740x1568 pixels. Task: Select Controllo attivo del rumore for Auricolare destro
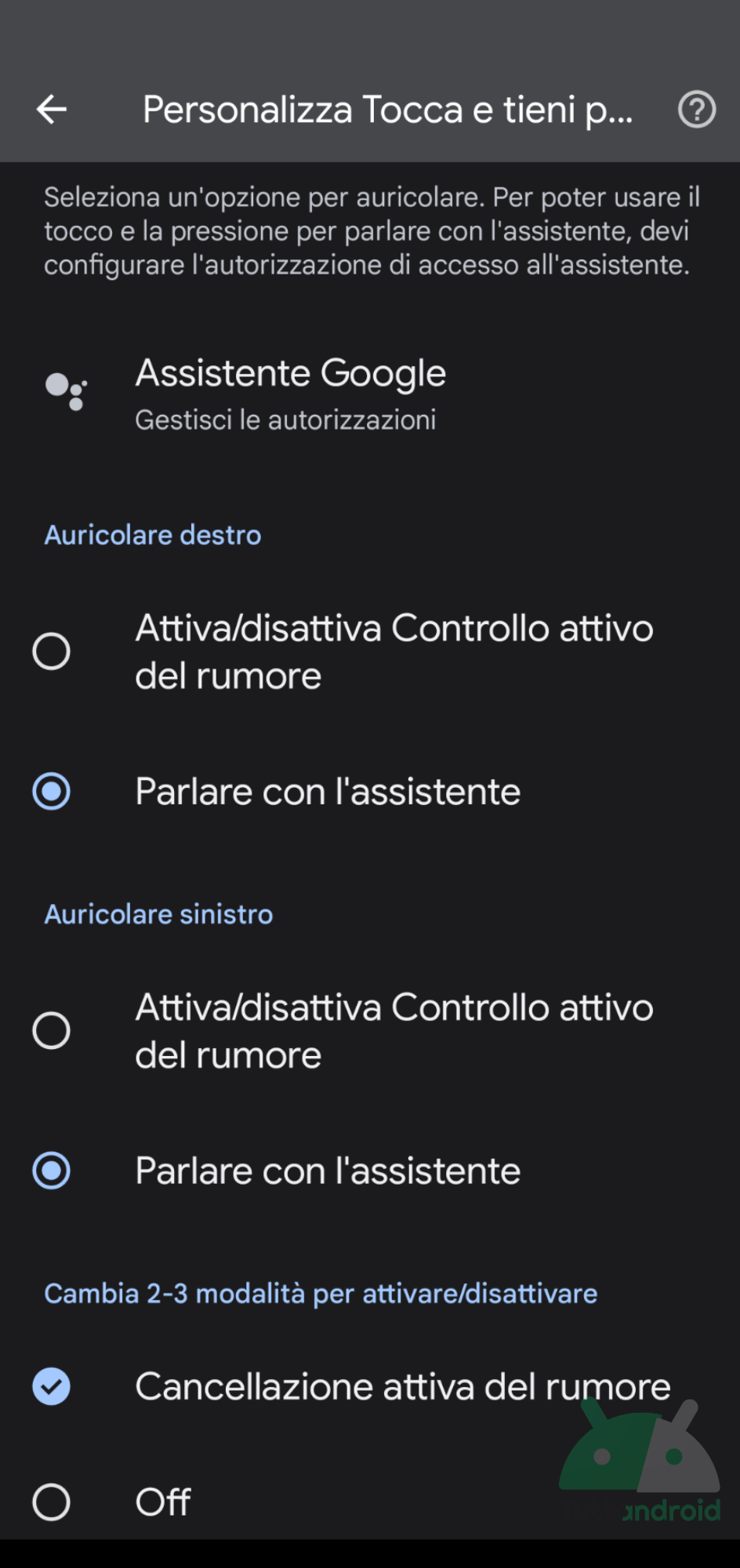click(370, 652)
